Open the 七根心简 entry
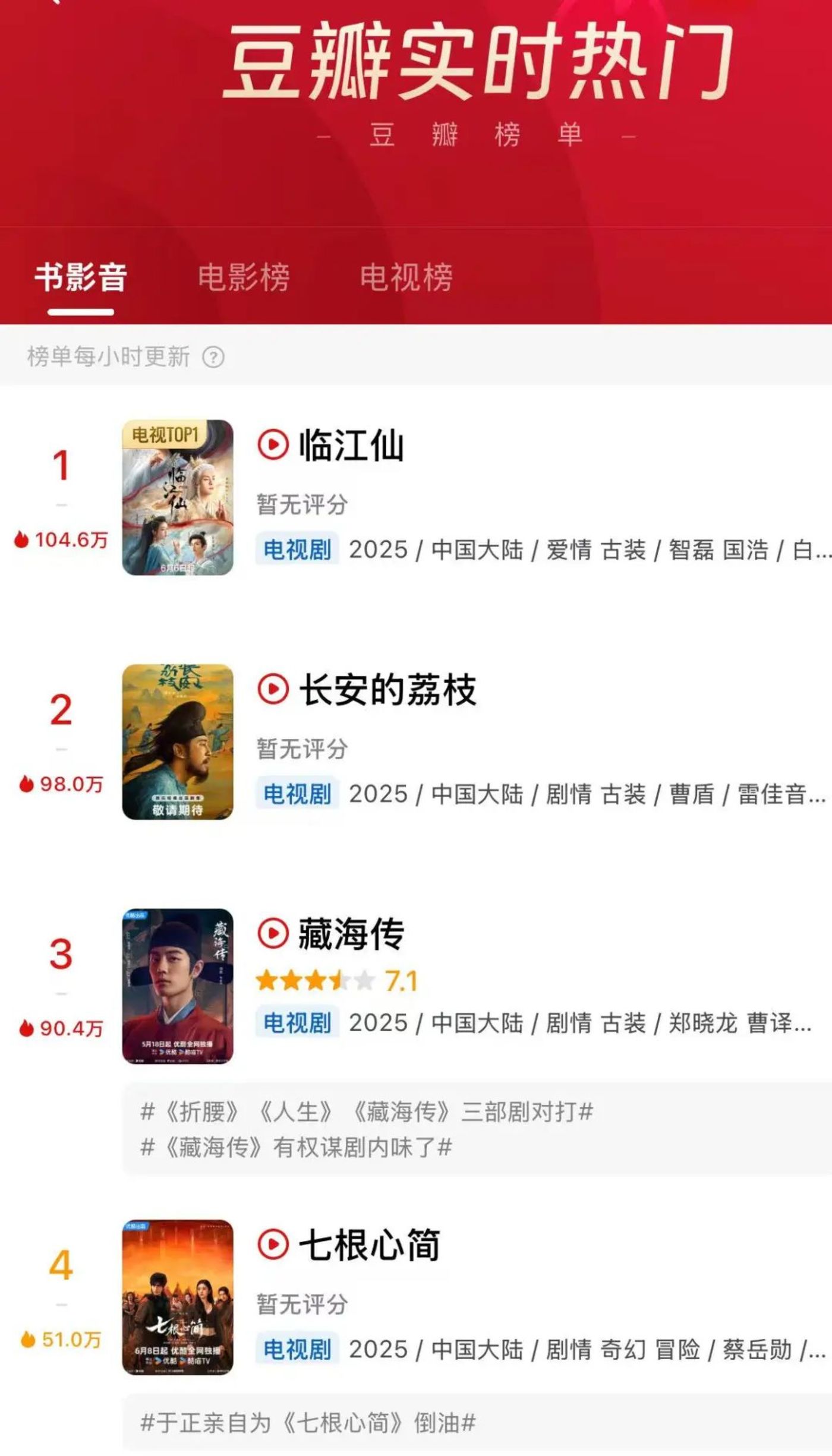The height and width of the screenshot is (1456, 832). tap(369, 1245)
